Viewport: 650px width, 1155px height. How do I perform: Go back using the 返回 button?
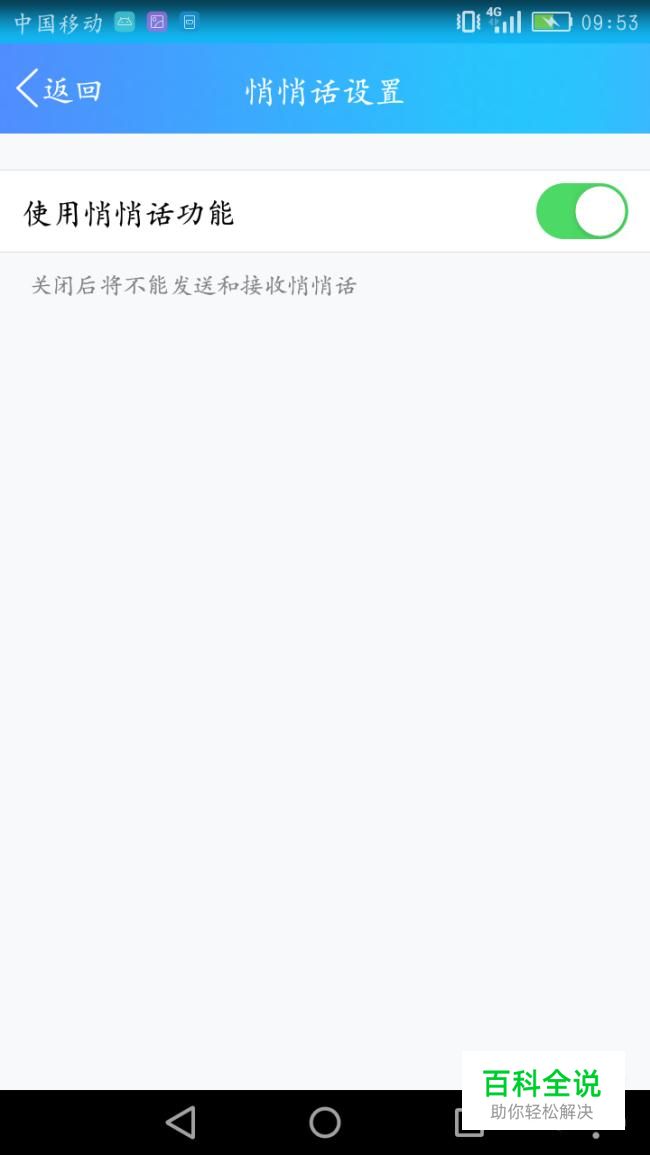pyautogui.click(x=58, y=89)
